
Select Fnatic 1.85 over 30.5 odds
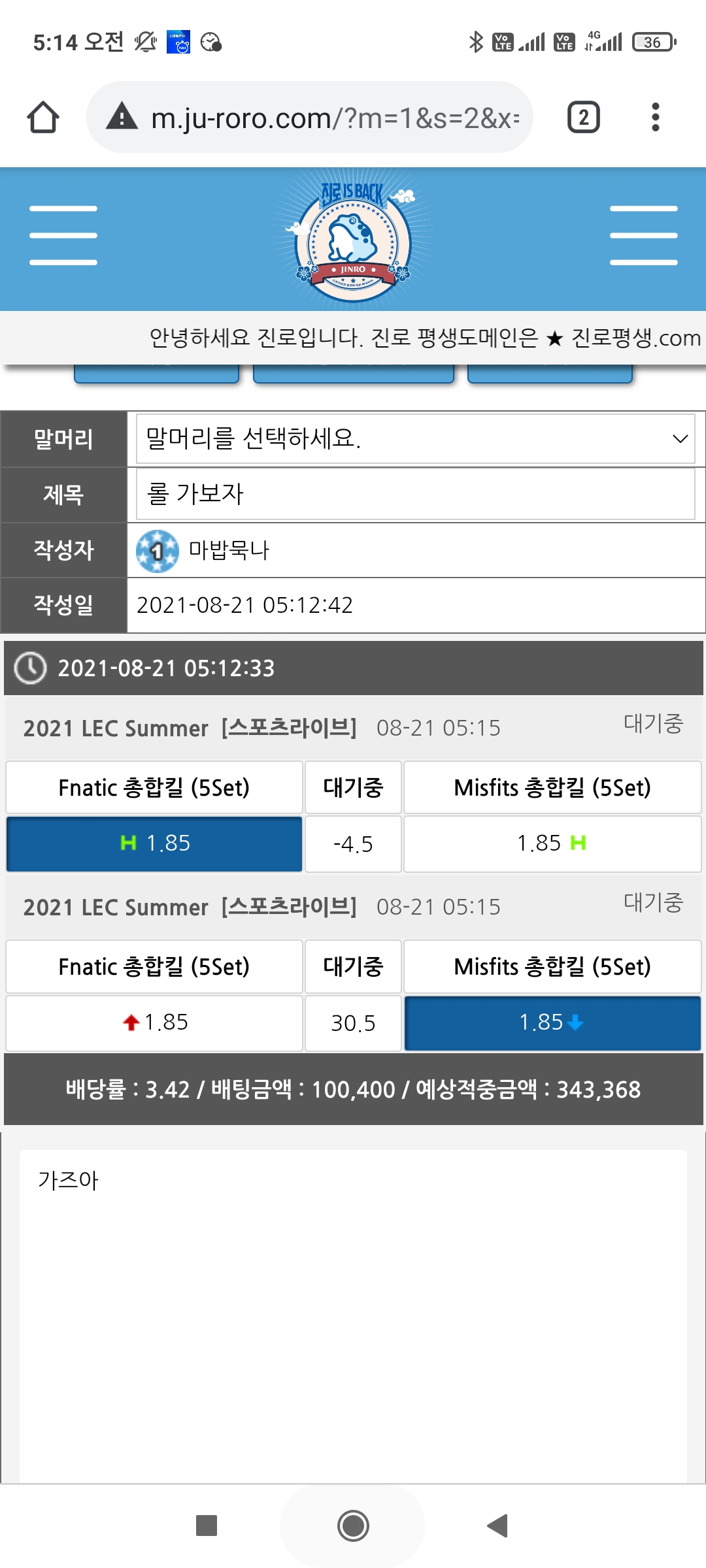(154, 1022)
